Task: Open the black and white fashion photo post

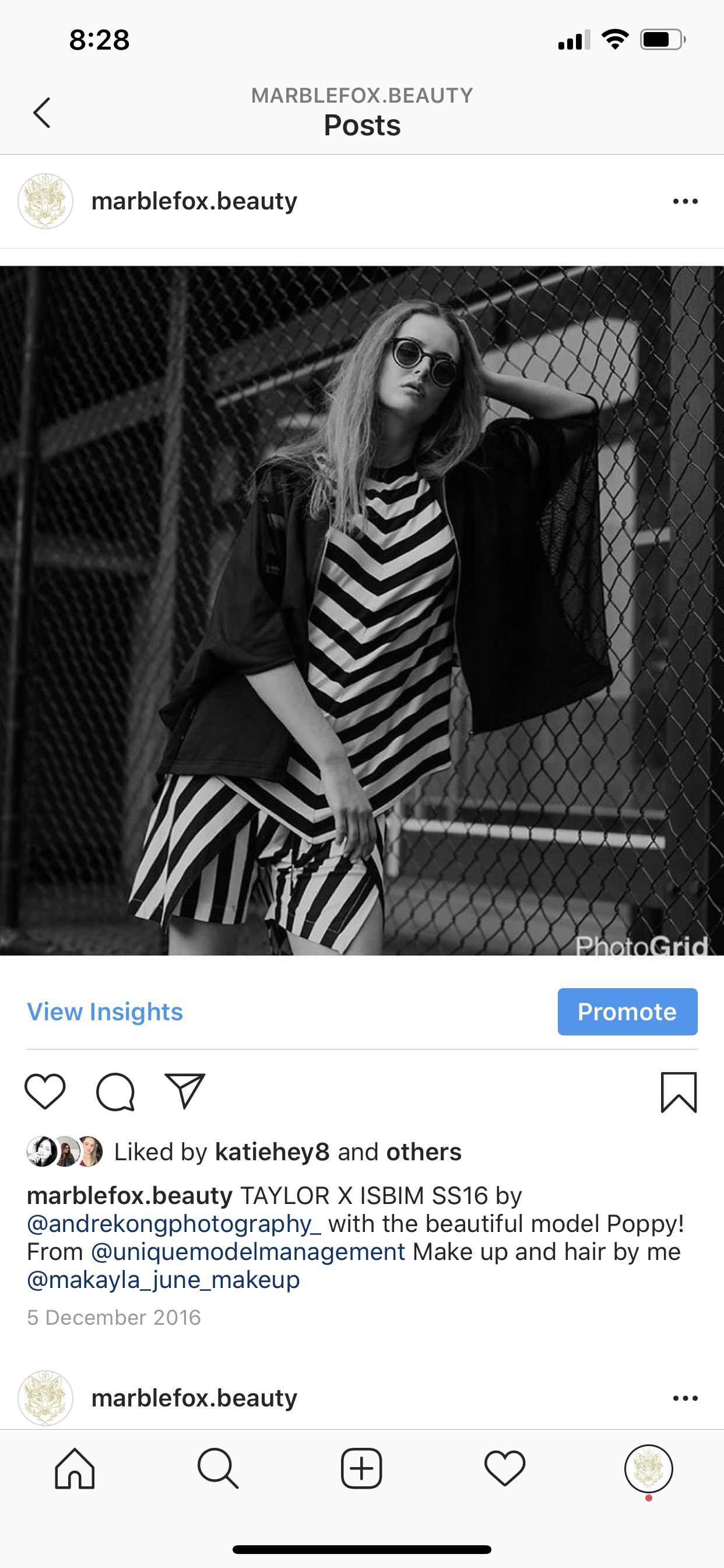Action: [362, 611]
